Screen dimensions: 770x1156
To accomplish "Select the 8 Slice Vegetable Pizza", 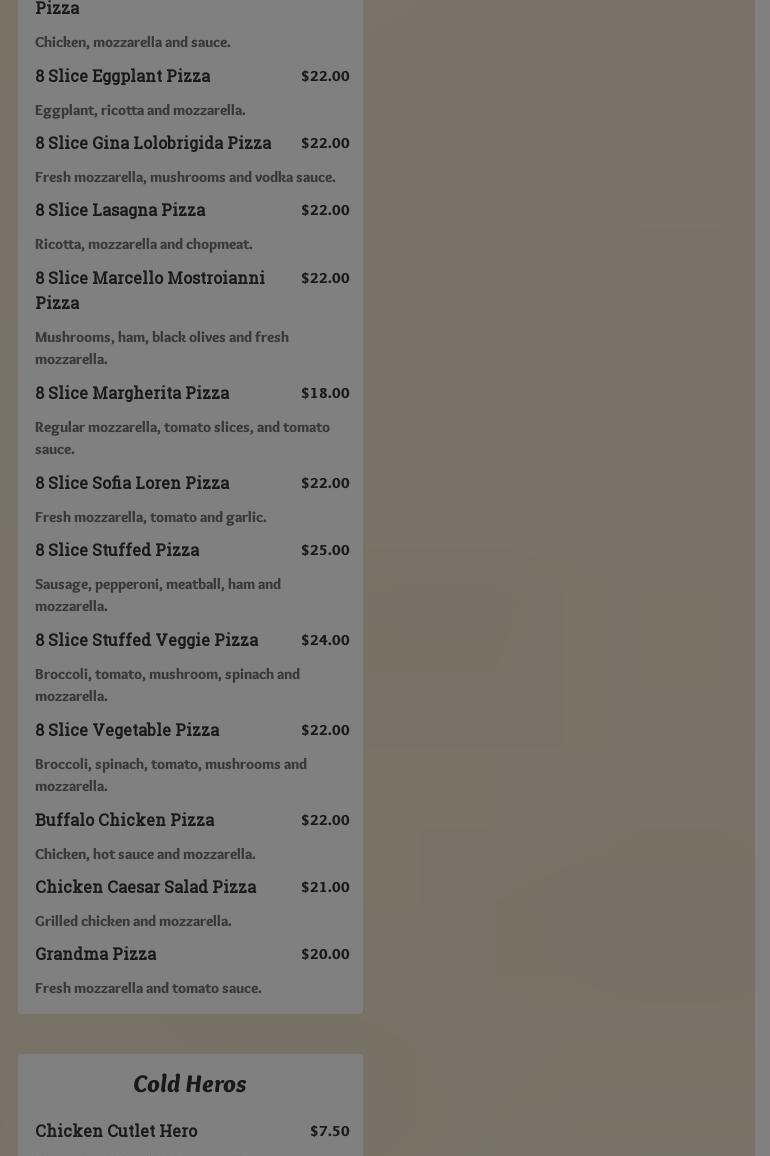I will [127, 730].
